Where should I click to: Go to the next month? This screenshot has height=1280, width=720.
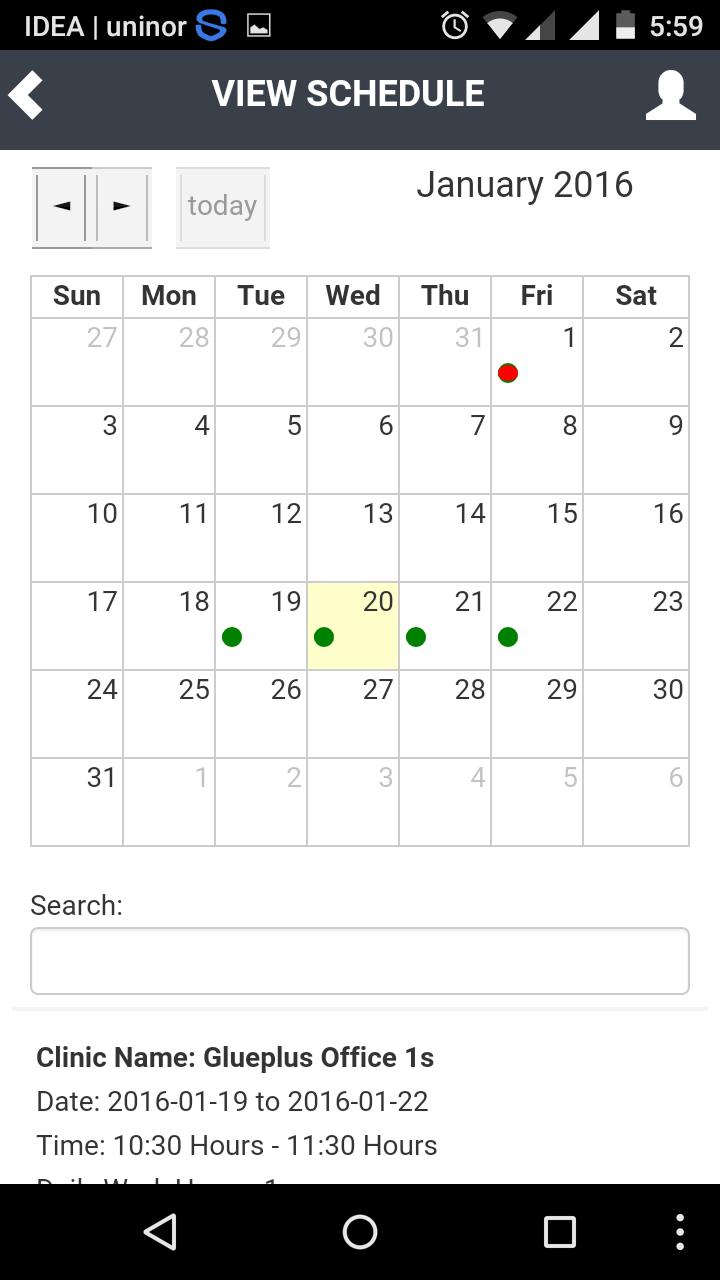[x=122, y=207]
